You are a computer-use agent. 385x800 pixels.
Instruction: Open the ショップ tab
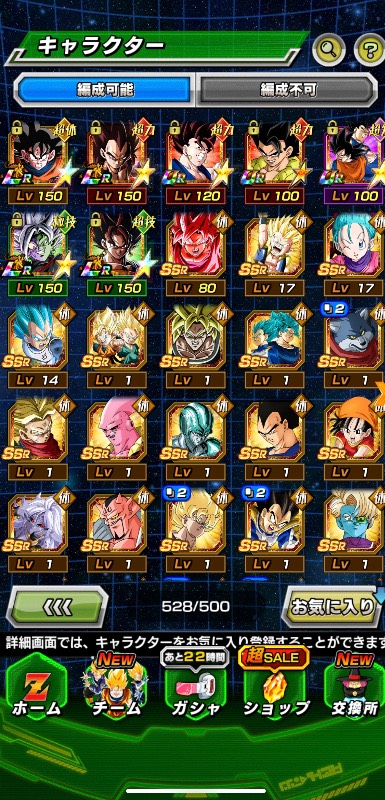(x=276, y=685)
